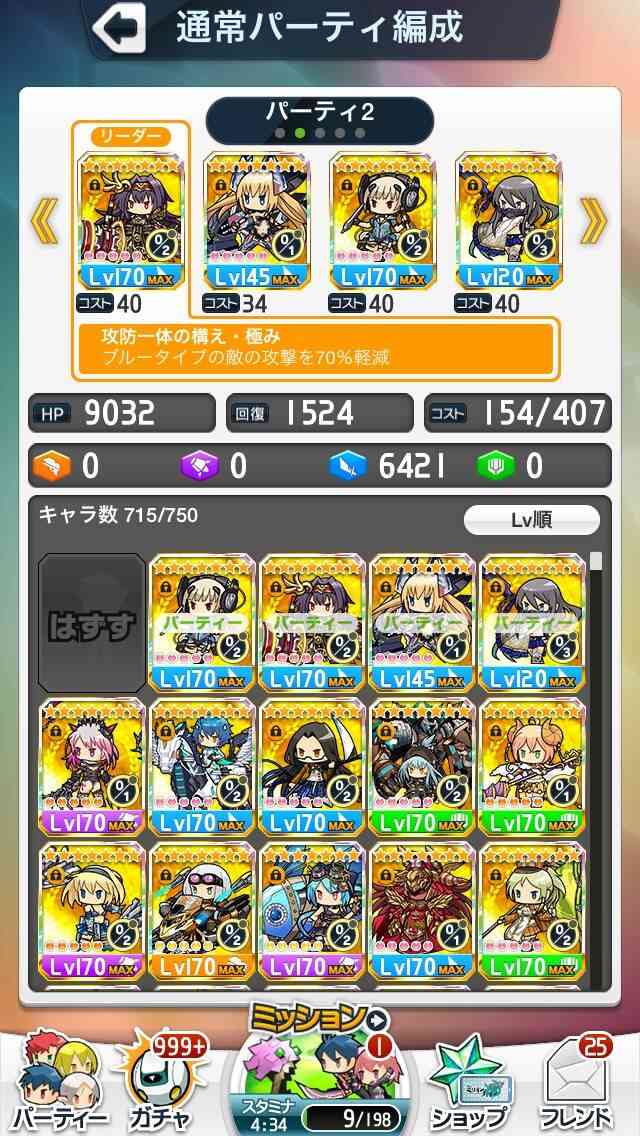Select the Lv145 party member with cost 34
This screenshot has height=1136, width=640.
(x=257, y=220)
